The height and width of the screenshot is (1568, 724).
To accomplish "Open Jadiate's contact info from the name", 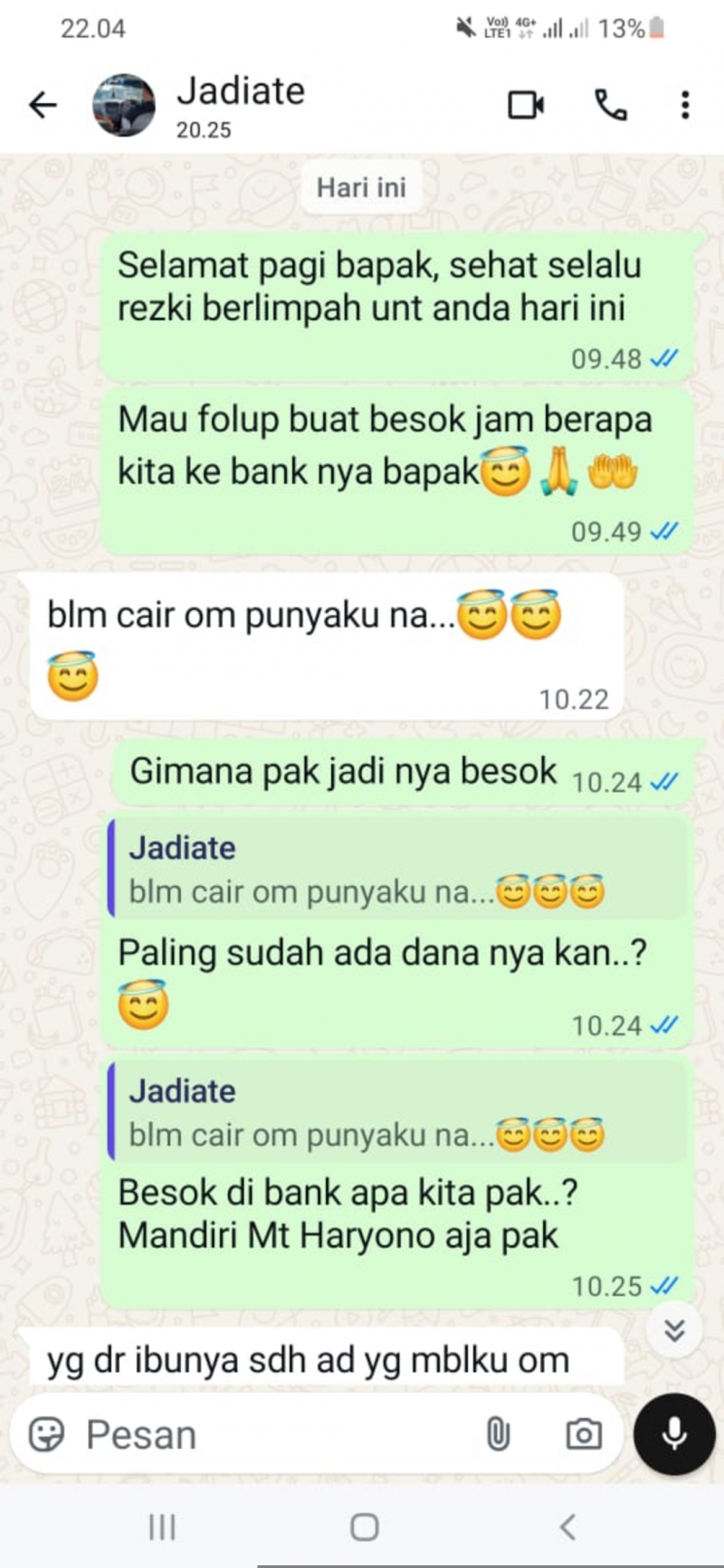I will click(x=241, y=91).
